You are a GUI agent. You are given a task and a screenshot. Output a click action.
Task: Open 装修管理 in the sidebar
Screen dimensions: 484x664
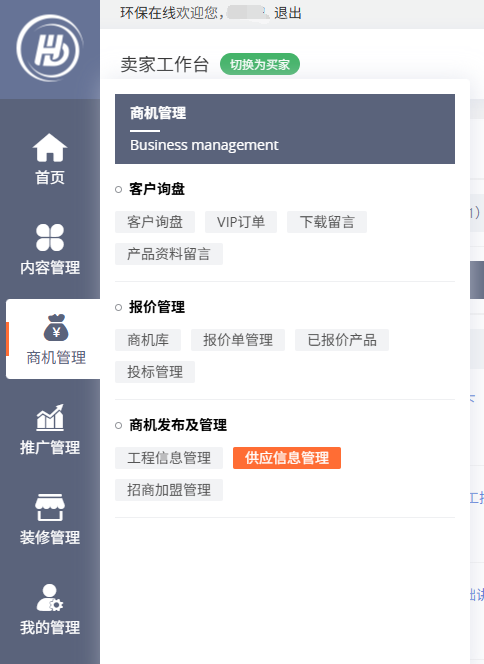(x=50, y=520)
